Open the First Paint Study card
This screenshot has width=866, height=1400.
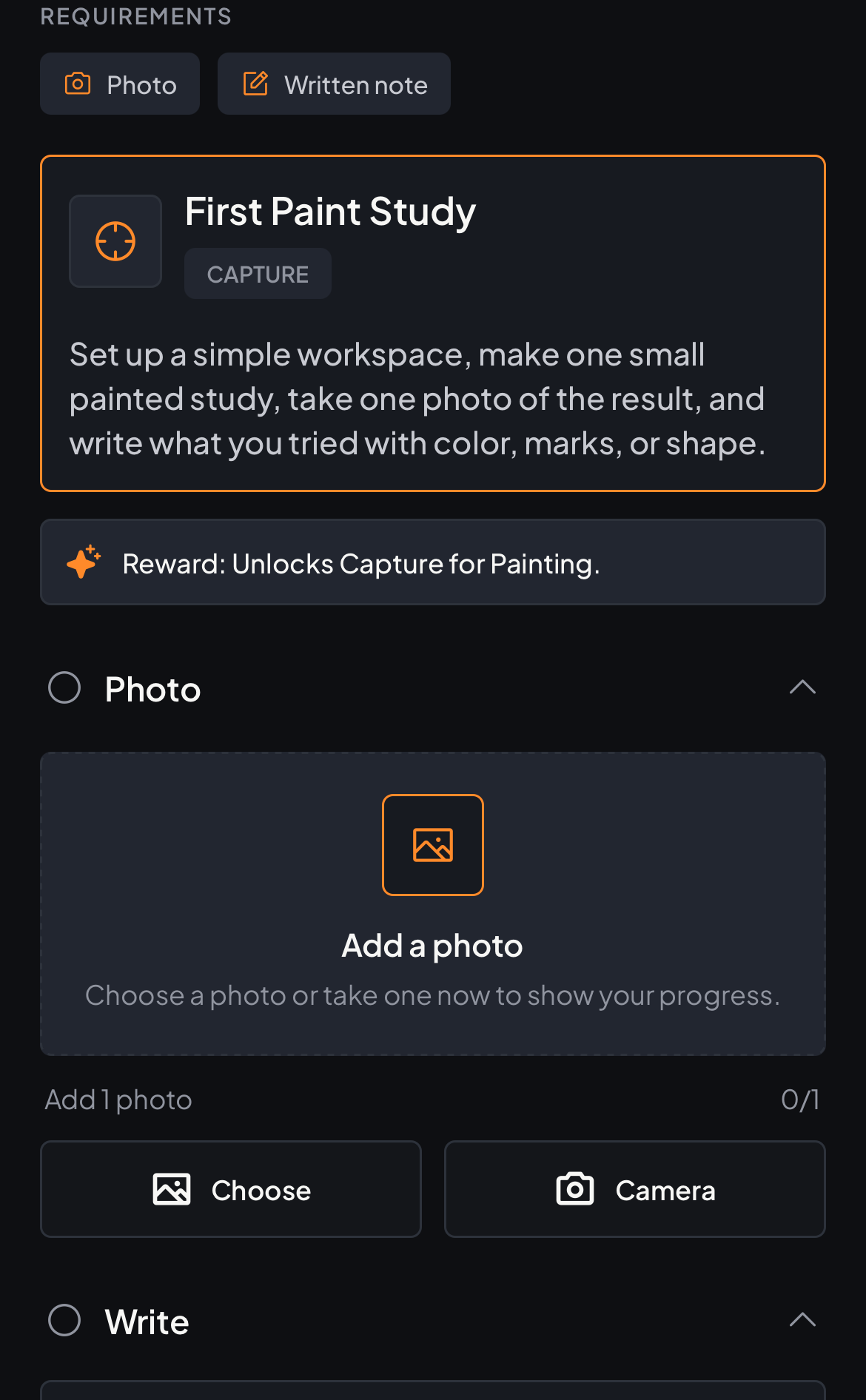[x=433, y=323]
